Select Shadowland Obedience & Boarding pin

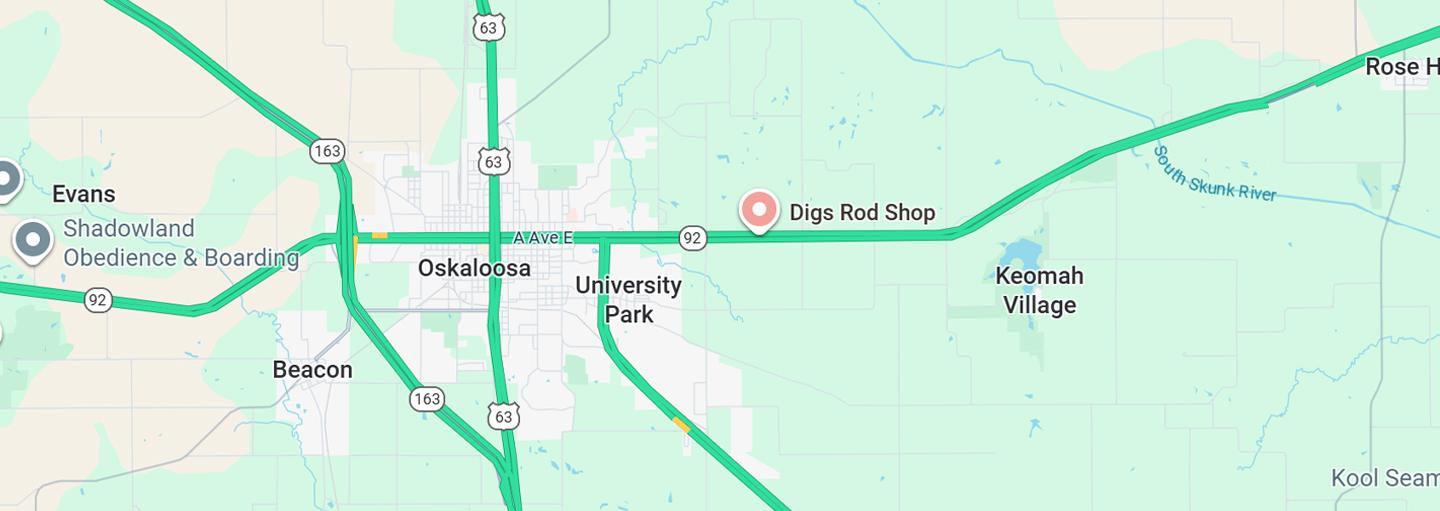34,241
